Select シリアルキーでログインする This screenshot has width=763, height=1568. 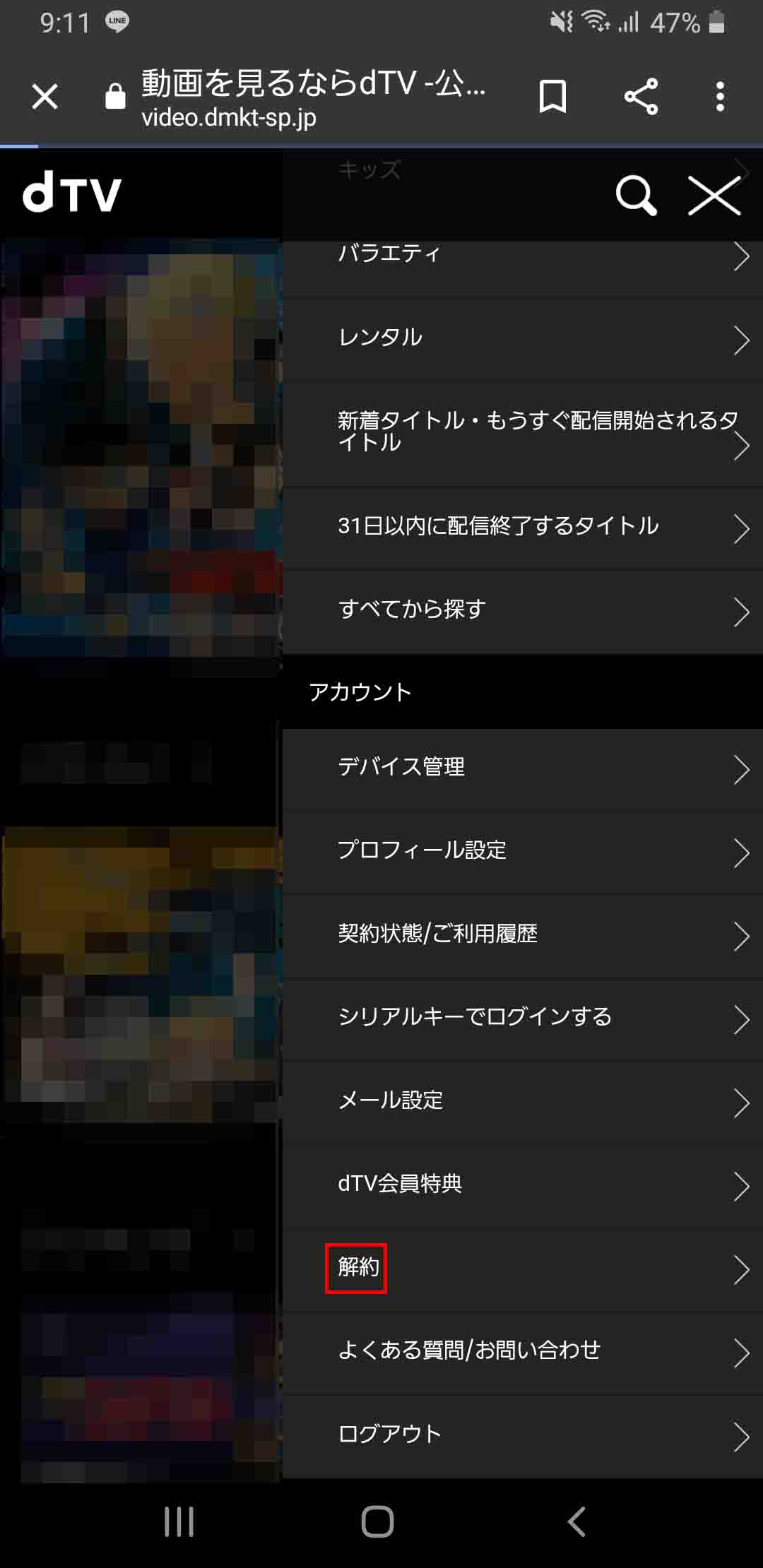point(523,1018)
